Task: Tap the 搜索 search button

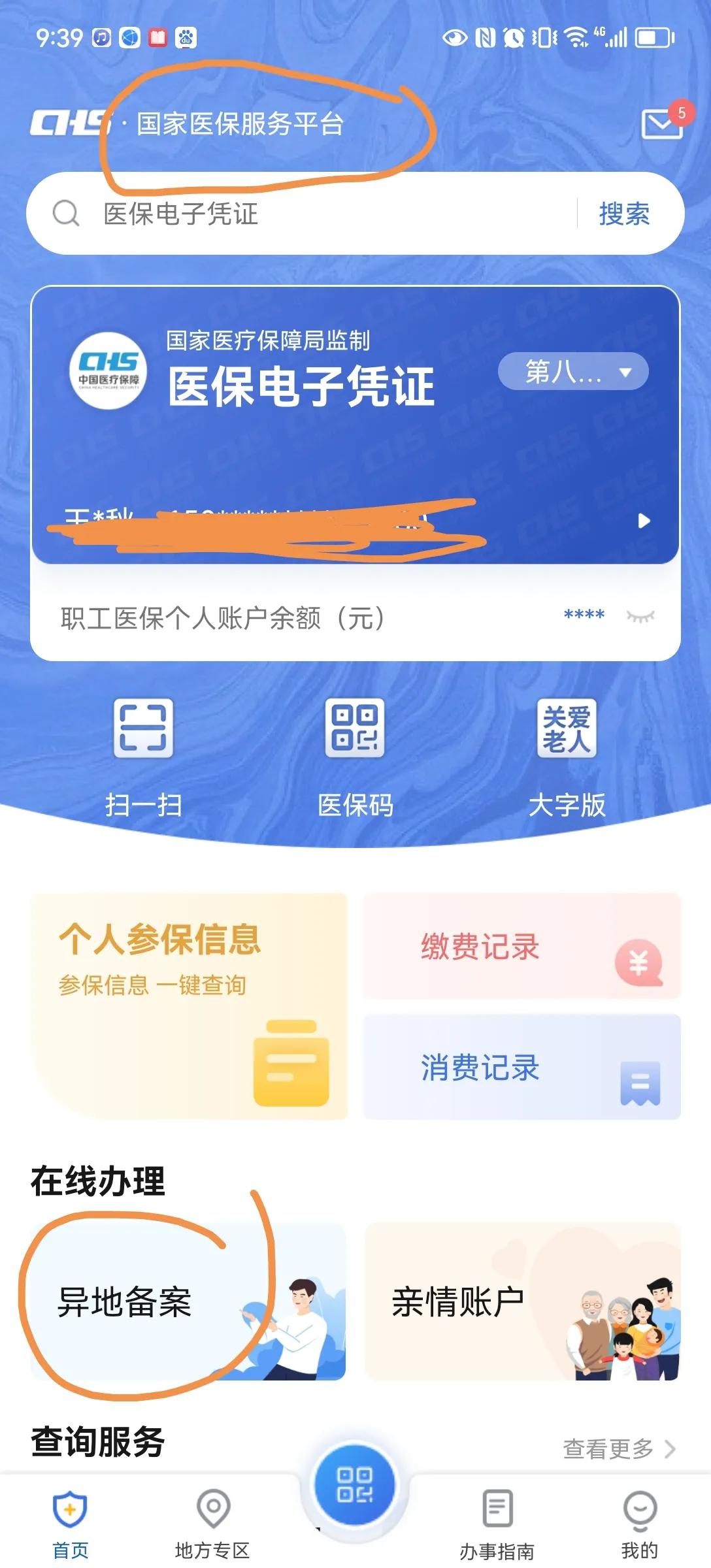Action: [623, 212]
